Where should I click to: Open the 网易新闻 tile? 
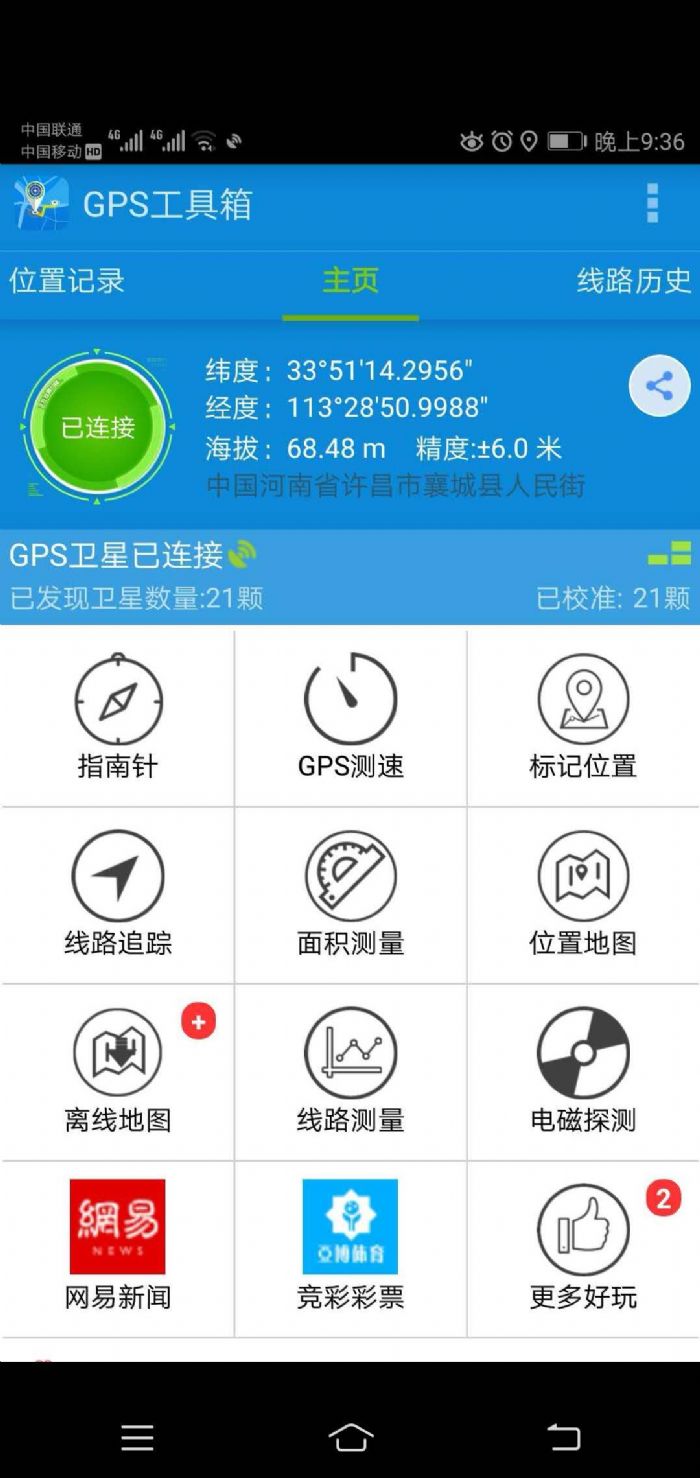[118, 1247]
